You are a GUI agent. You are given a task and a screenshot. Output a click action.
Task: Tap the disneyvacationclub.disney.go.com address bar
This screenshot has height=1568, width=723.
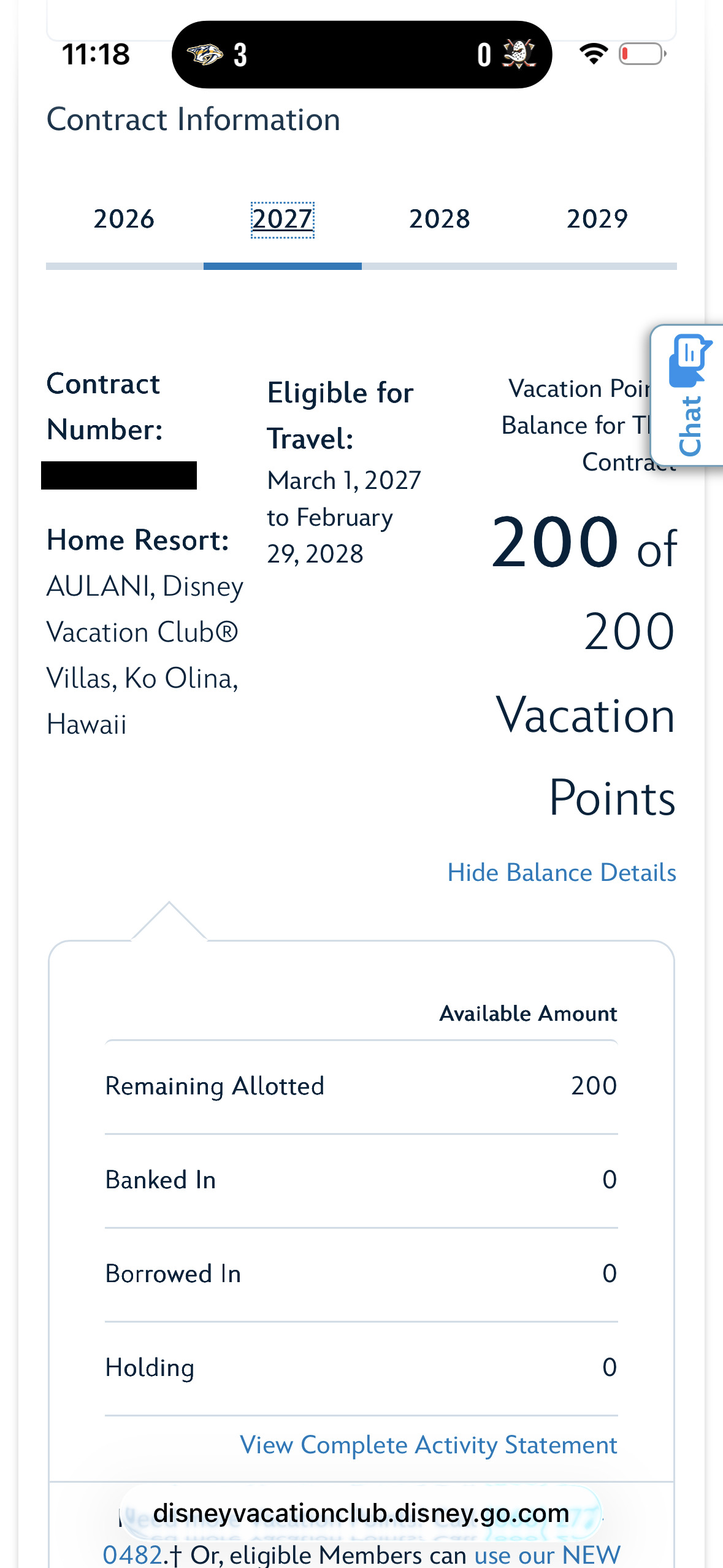coord(361,1513)
